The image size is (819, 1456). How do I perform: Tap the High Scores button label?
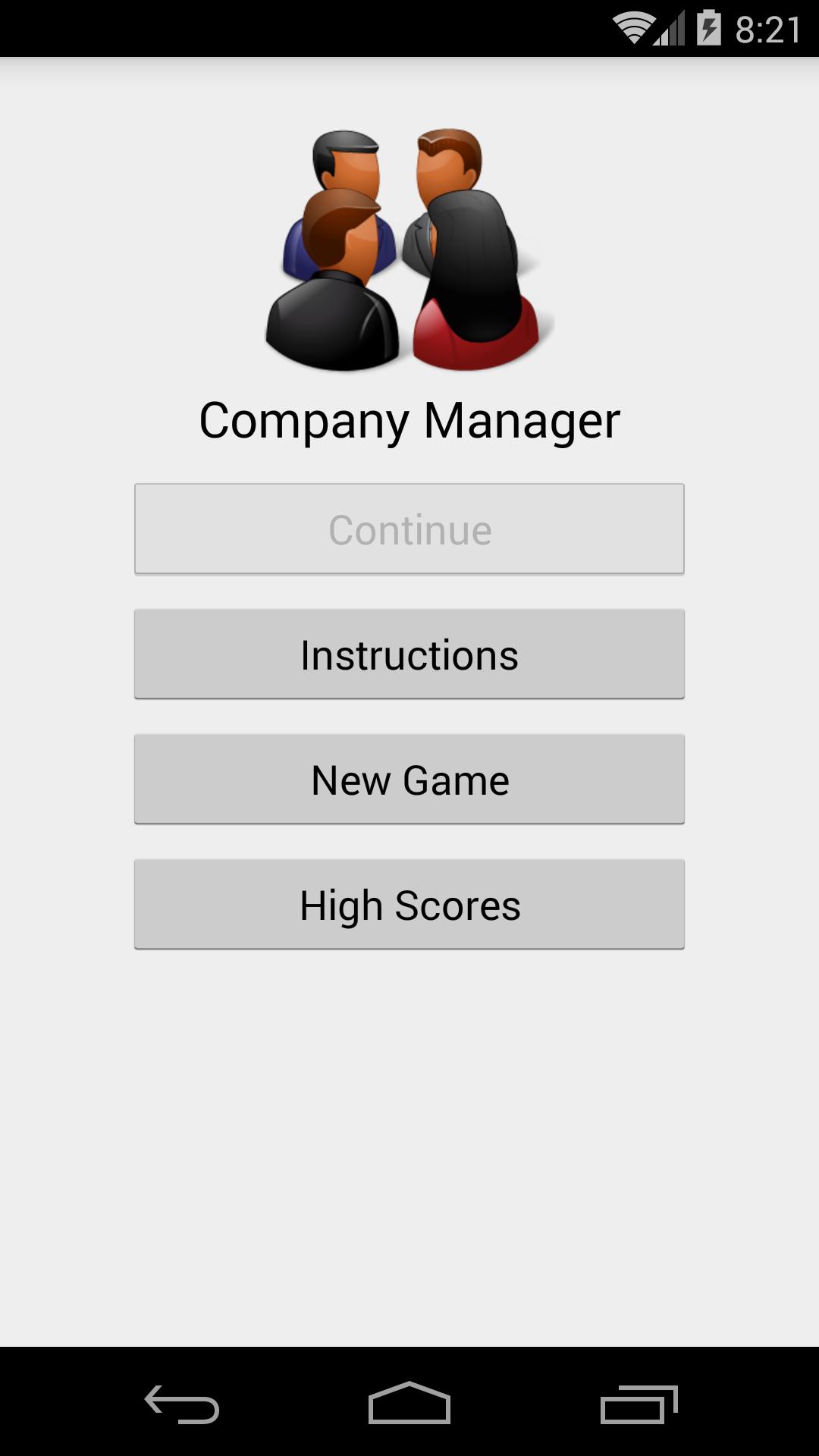pos(409,904)
